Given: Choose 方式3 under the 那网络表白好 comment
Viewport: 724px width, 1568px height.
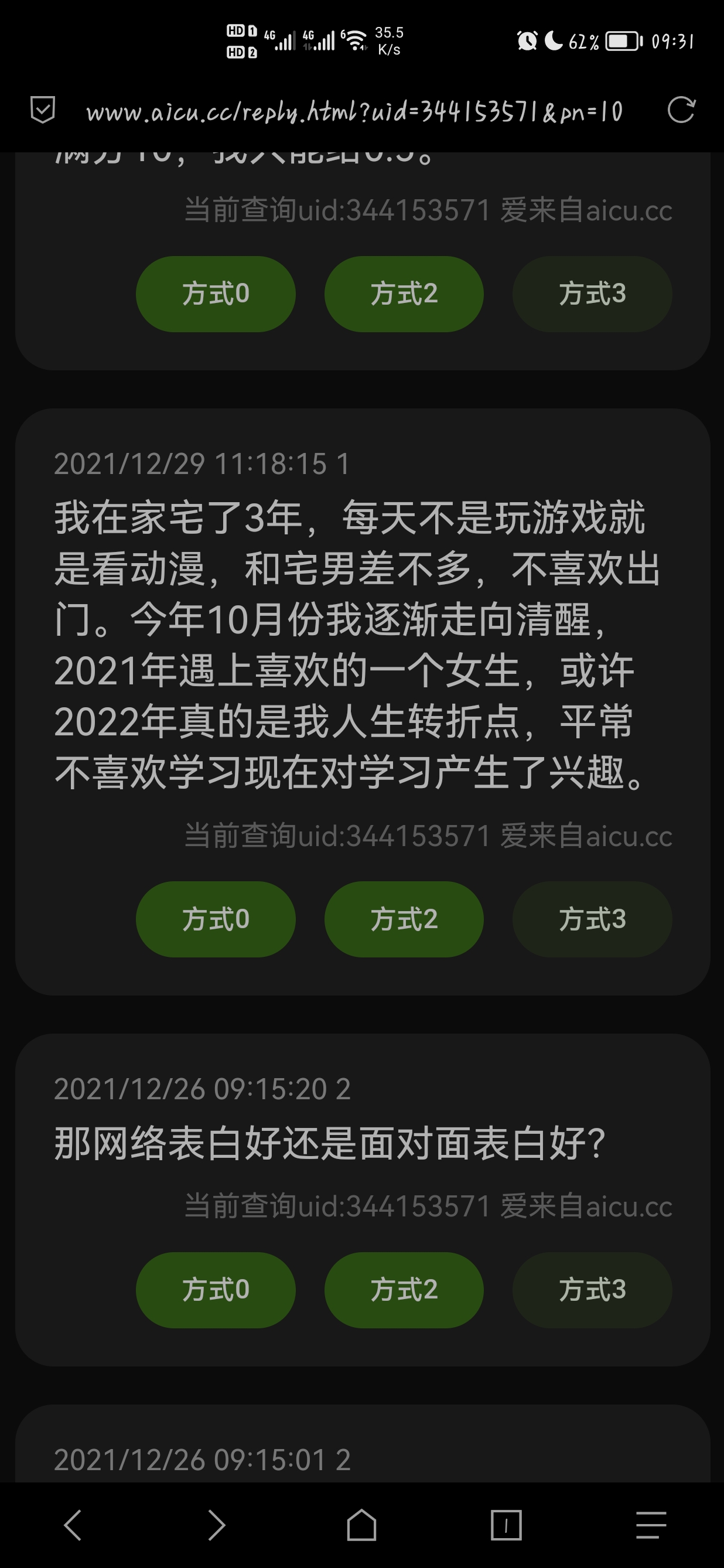Looking at the screenshot, I should click(x=592, y=1290).
